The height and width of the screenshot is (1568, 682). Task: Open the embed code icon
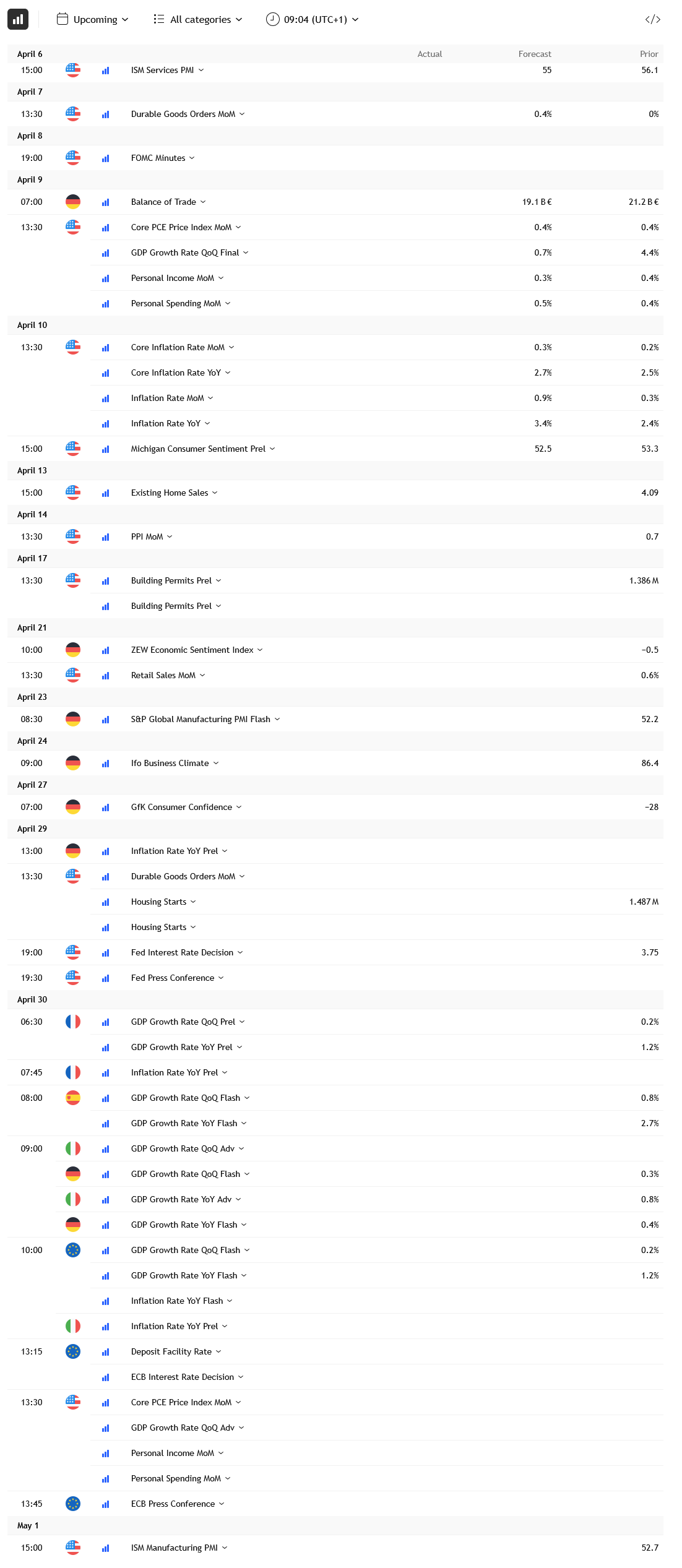click(x=652, y=19)
